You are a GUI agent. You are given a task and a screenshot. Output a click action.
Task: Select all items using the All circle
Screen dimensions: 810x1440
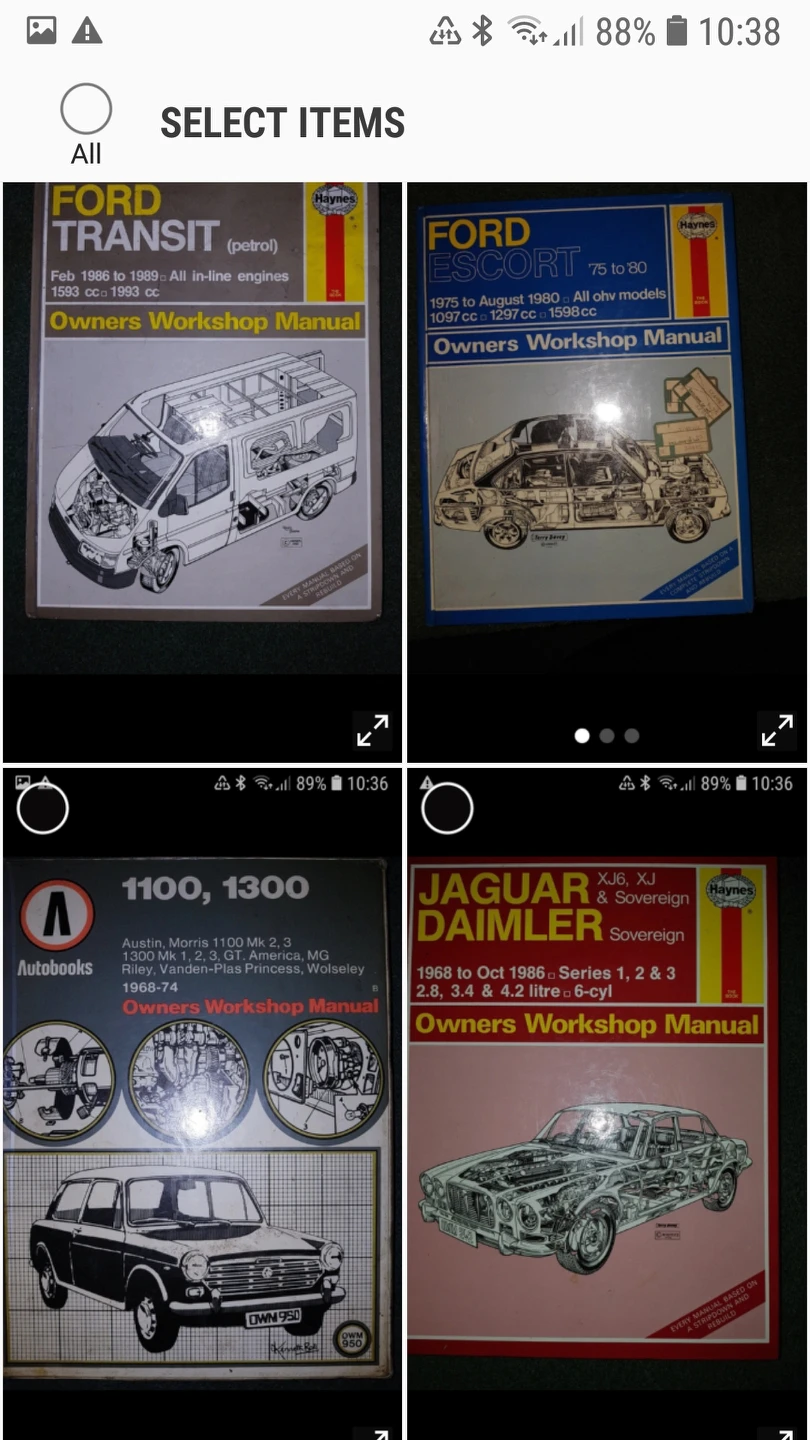86,110
